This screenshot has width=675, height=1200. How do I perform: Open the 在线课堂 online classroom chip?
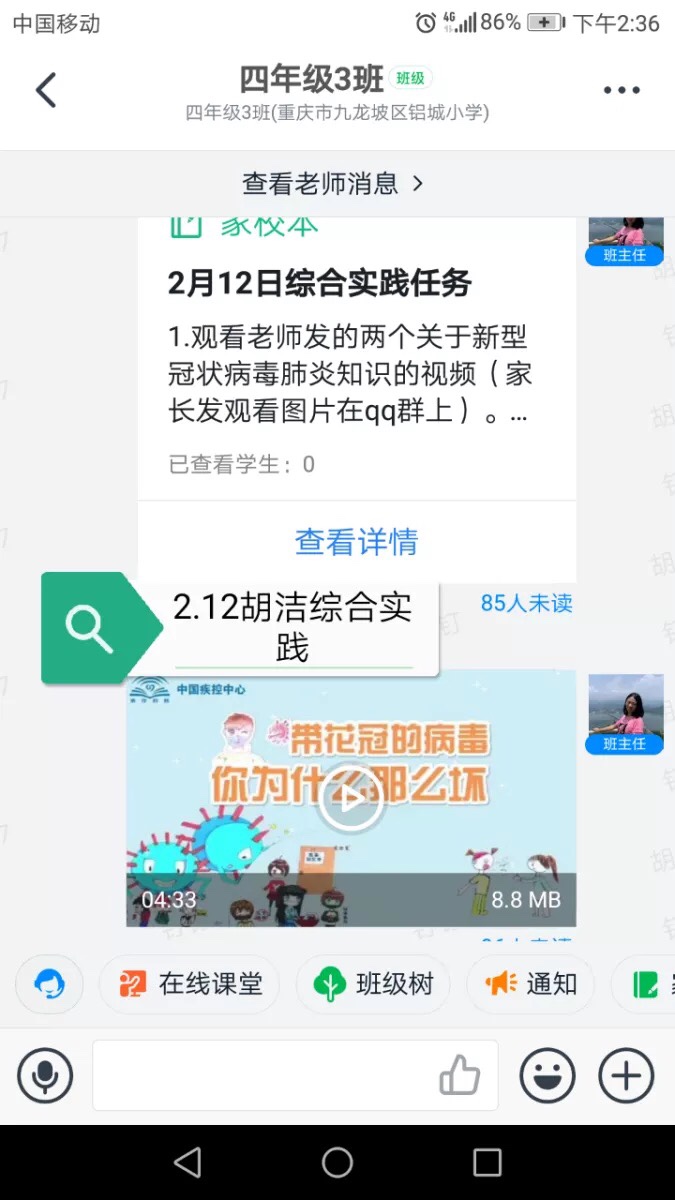189,984
